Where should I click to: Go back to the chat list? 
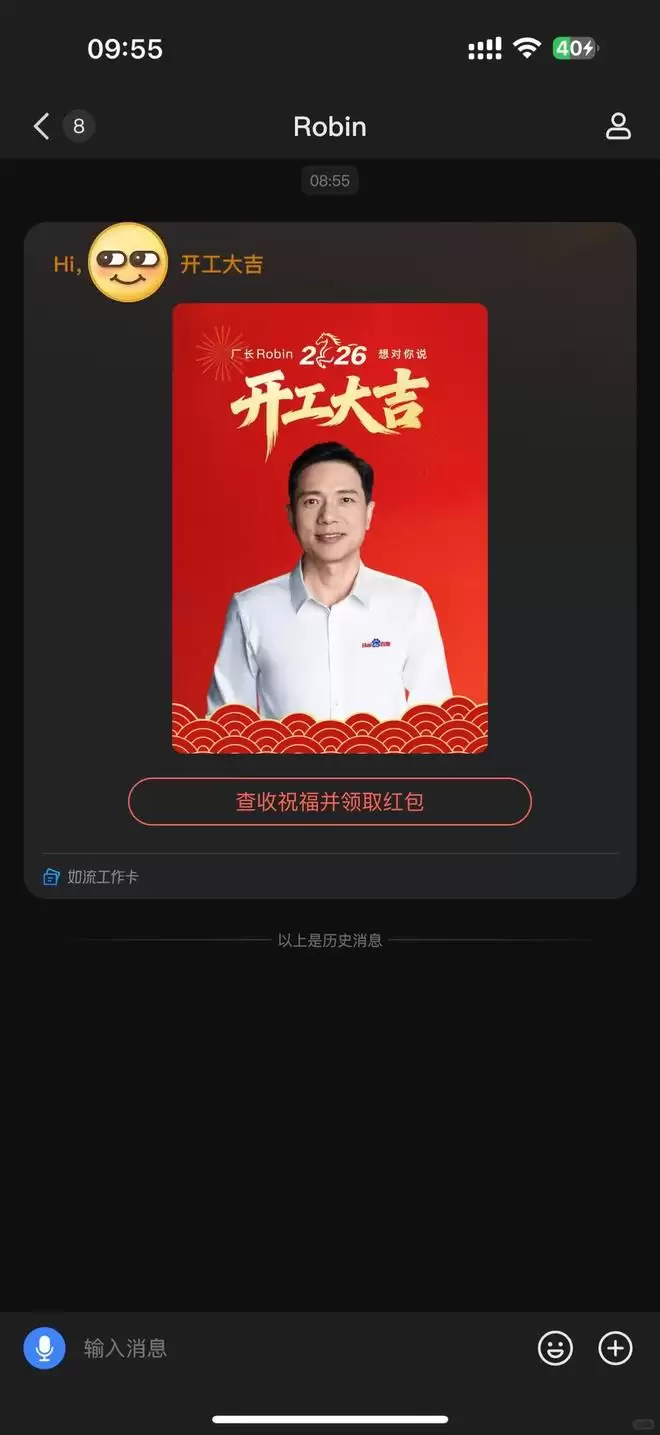click(x=41, y=127)
